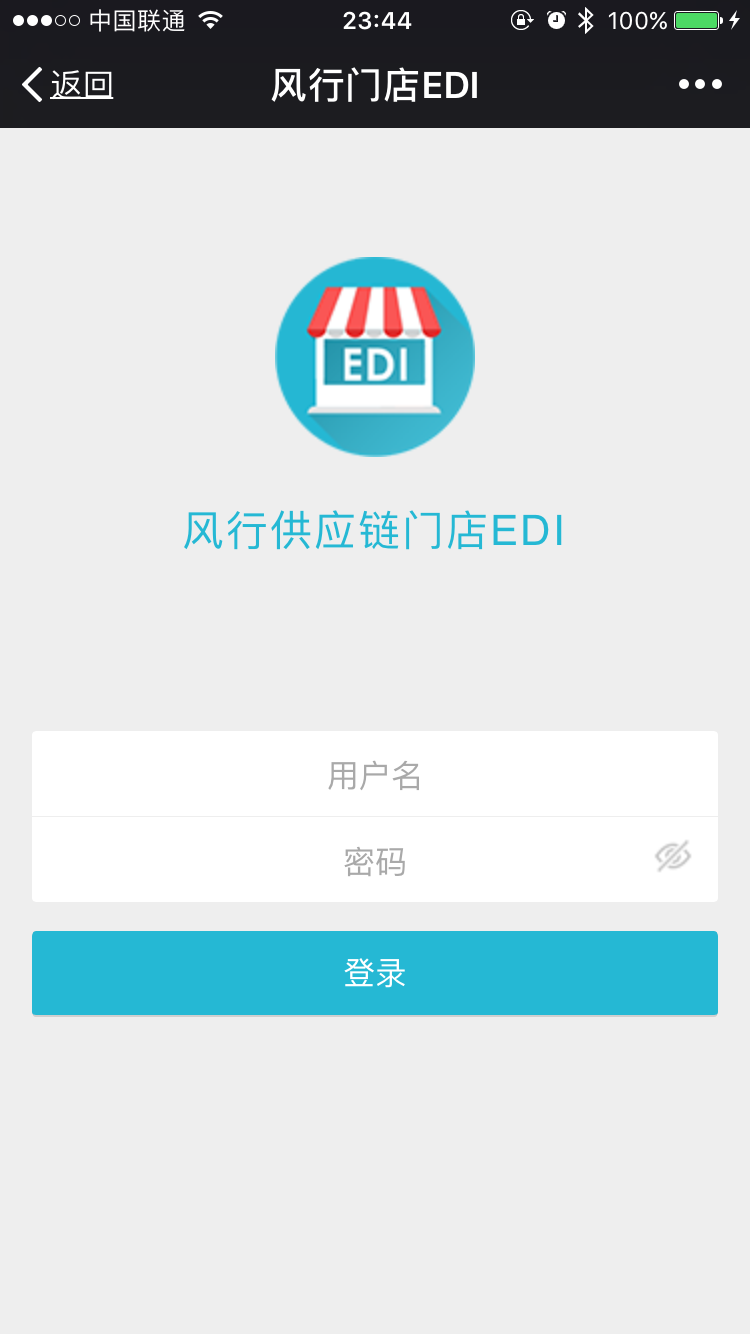Viewport: 750px width, 1334px height.
Task: Toggle password visibility eye icon
Action: coord(673,856)
